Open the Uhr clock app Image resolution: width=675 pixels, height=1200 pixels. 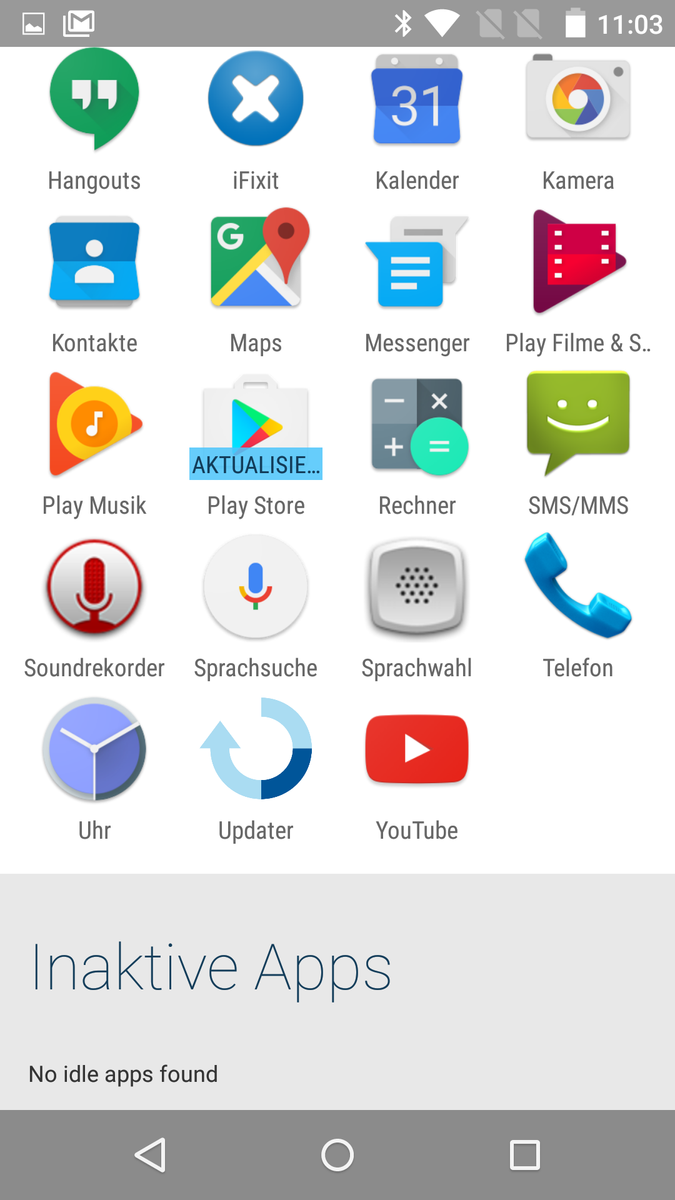point(94,749)
